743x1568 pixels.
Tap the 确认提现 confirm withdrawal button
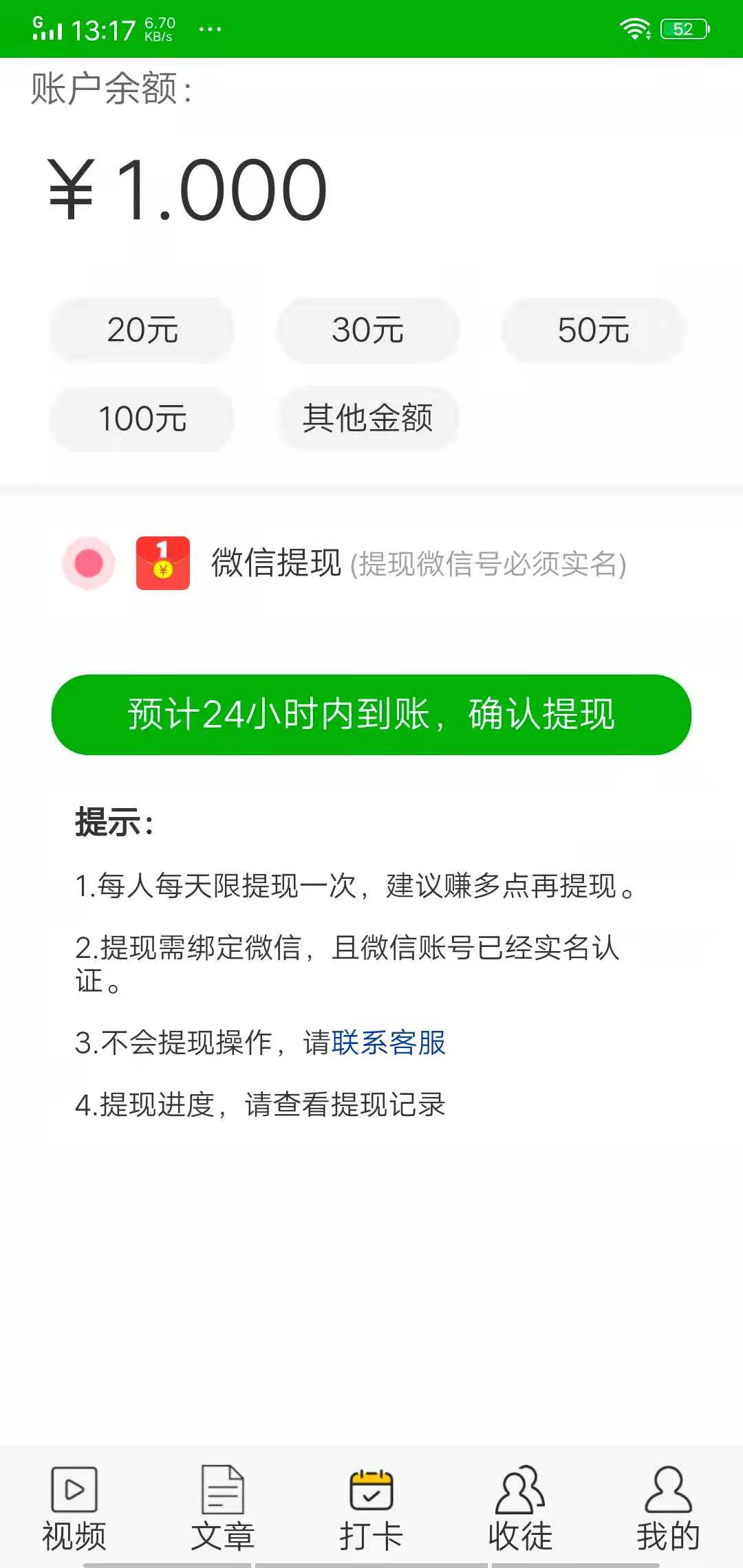371,715
